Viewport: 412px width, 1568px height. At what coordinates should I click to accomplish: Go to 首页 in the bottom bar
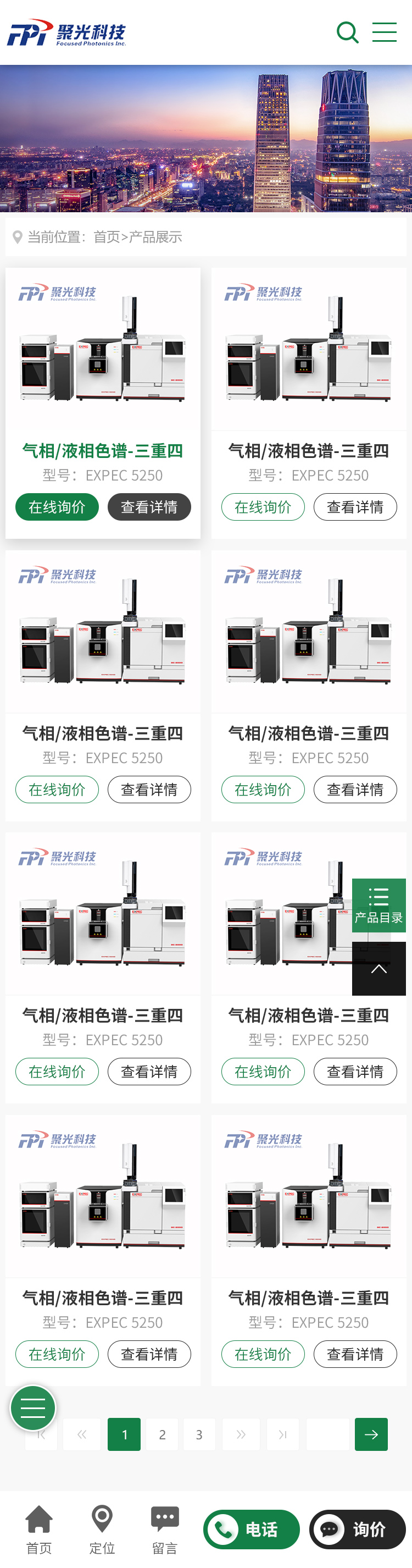point(39,1529)
